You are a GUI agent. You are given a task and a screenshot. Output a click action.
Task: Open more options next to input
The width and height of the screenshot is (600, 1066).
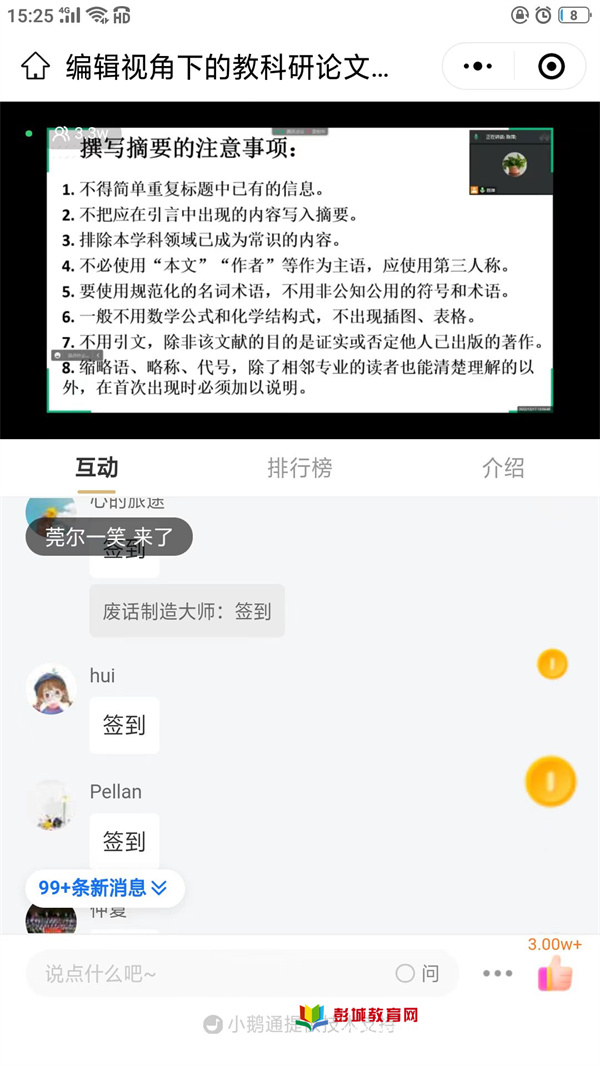(x=497, y=973)
